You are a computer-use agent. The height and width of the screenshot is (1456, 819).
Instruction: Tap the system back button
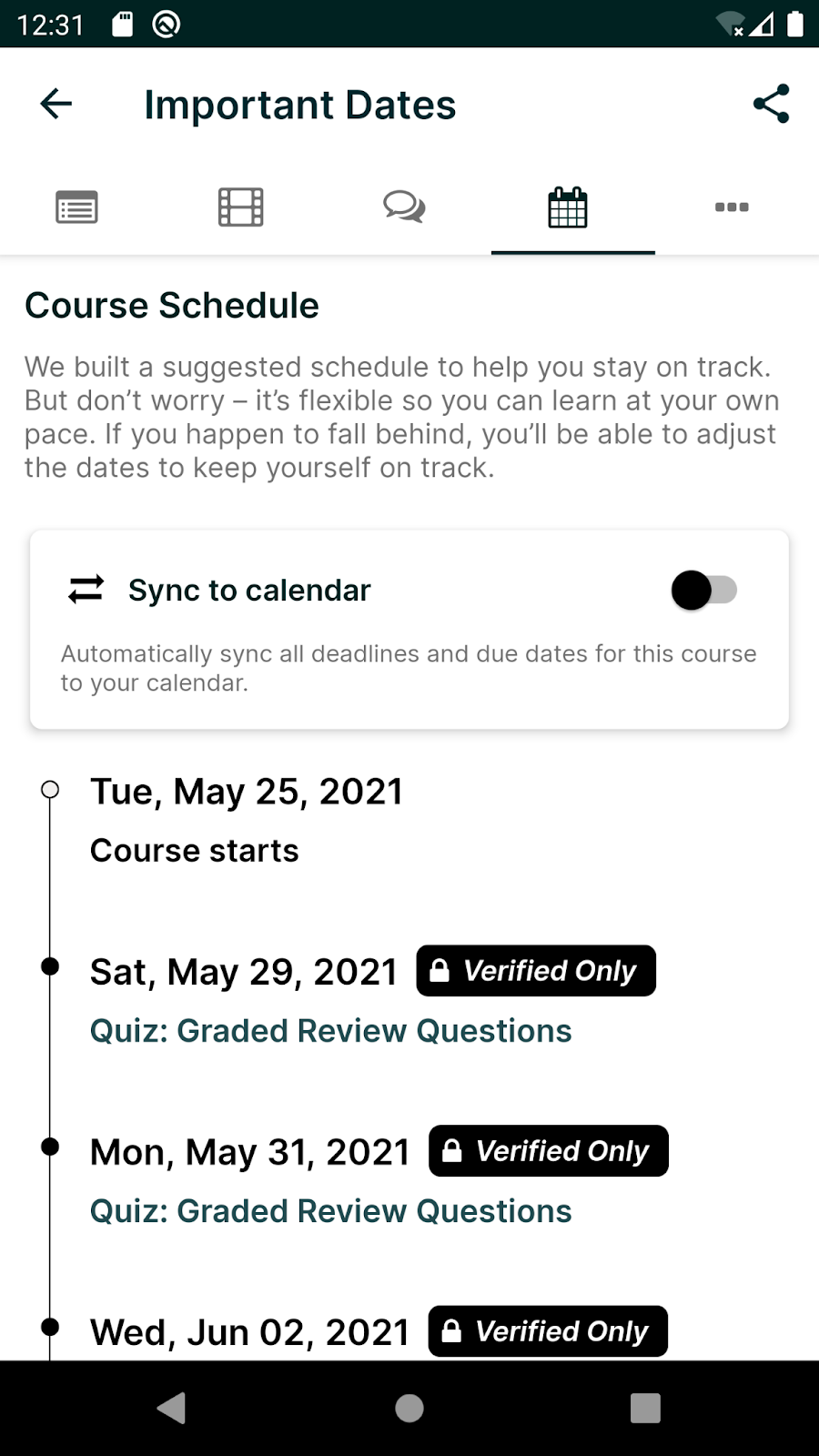click(172, 1408)
